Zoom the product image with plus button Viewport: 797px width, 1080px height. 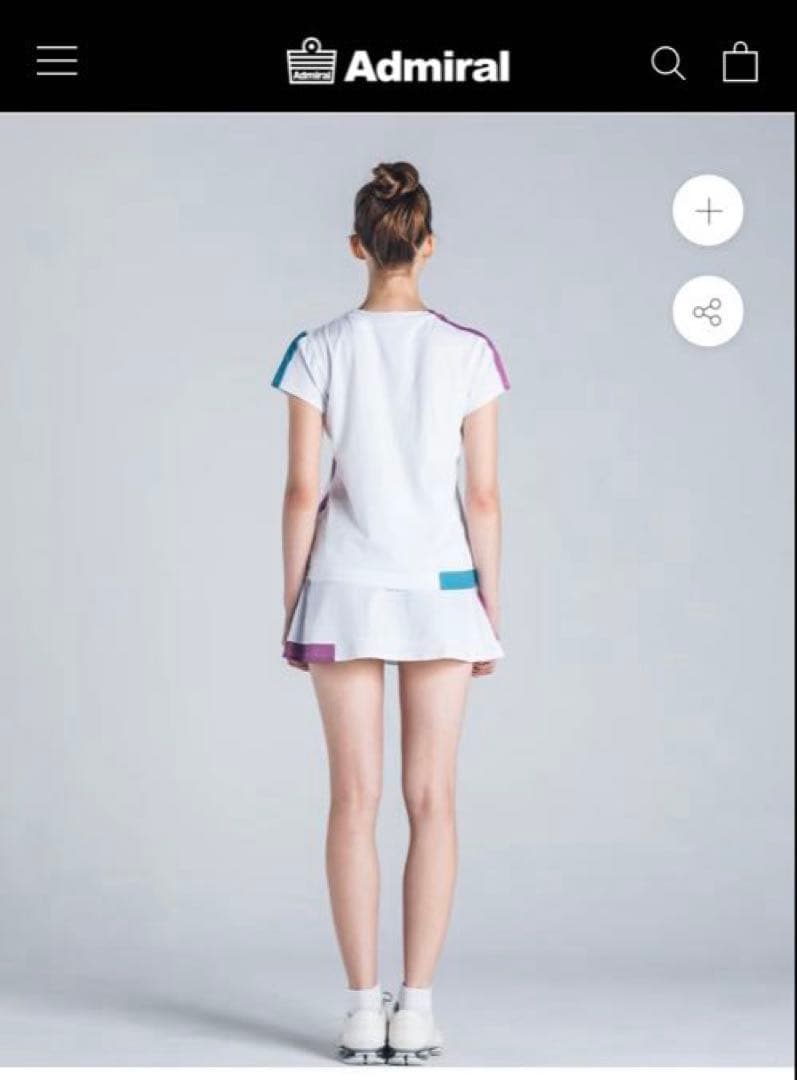coord(708,211)
